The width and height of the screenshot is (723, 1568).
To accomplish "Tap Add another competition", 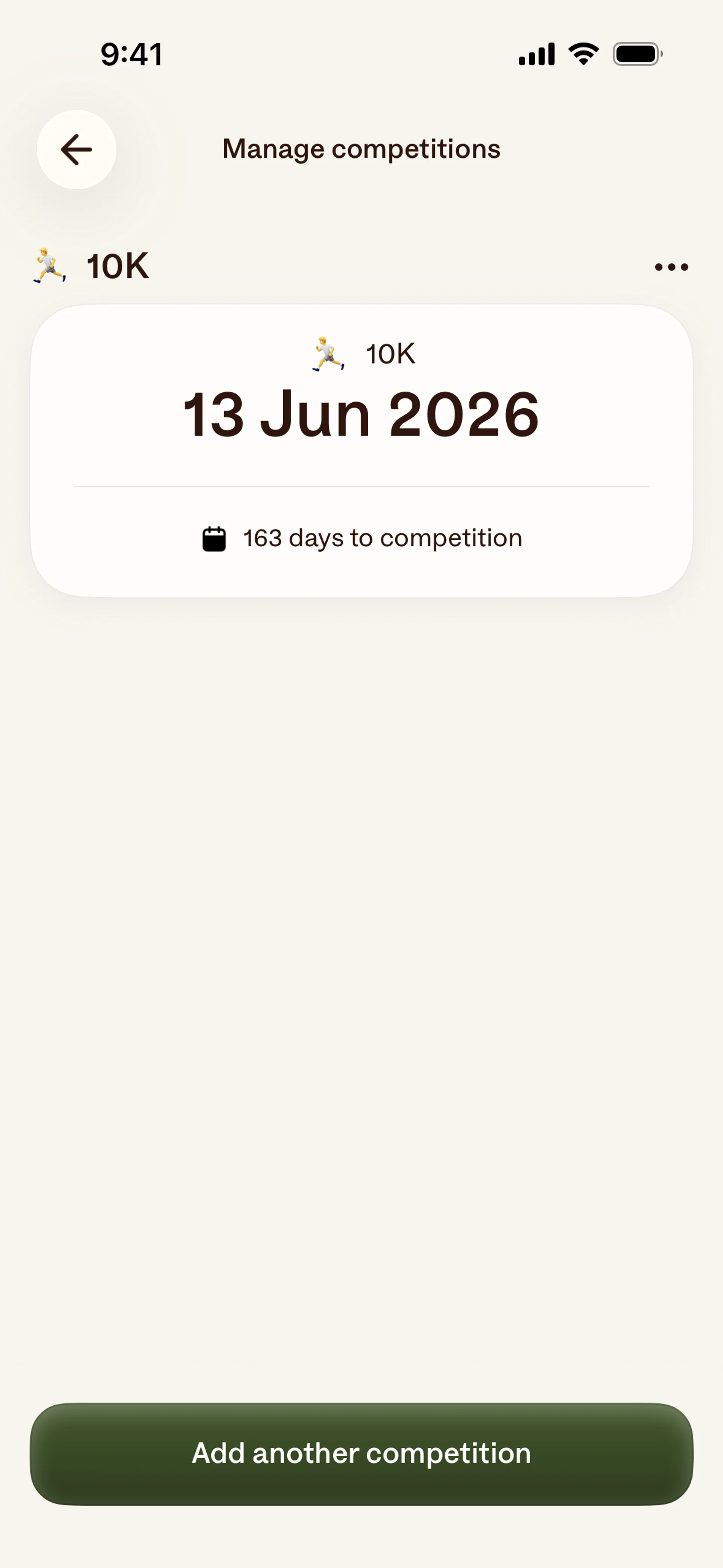I will tap(361, 1453).
